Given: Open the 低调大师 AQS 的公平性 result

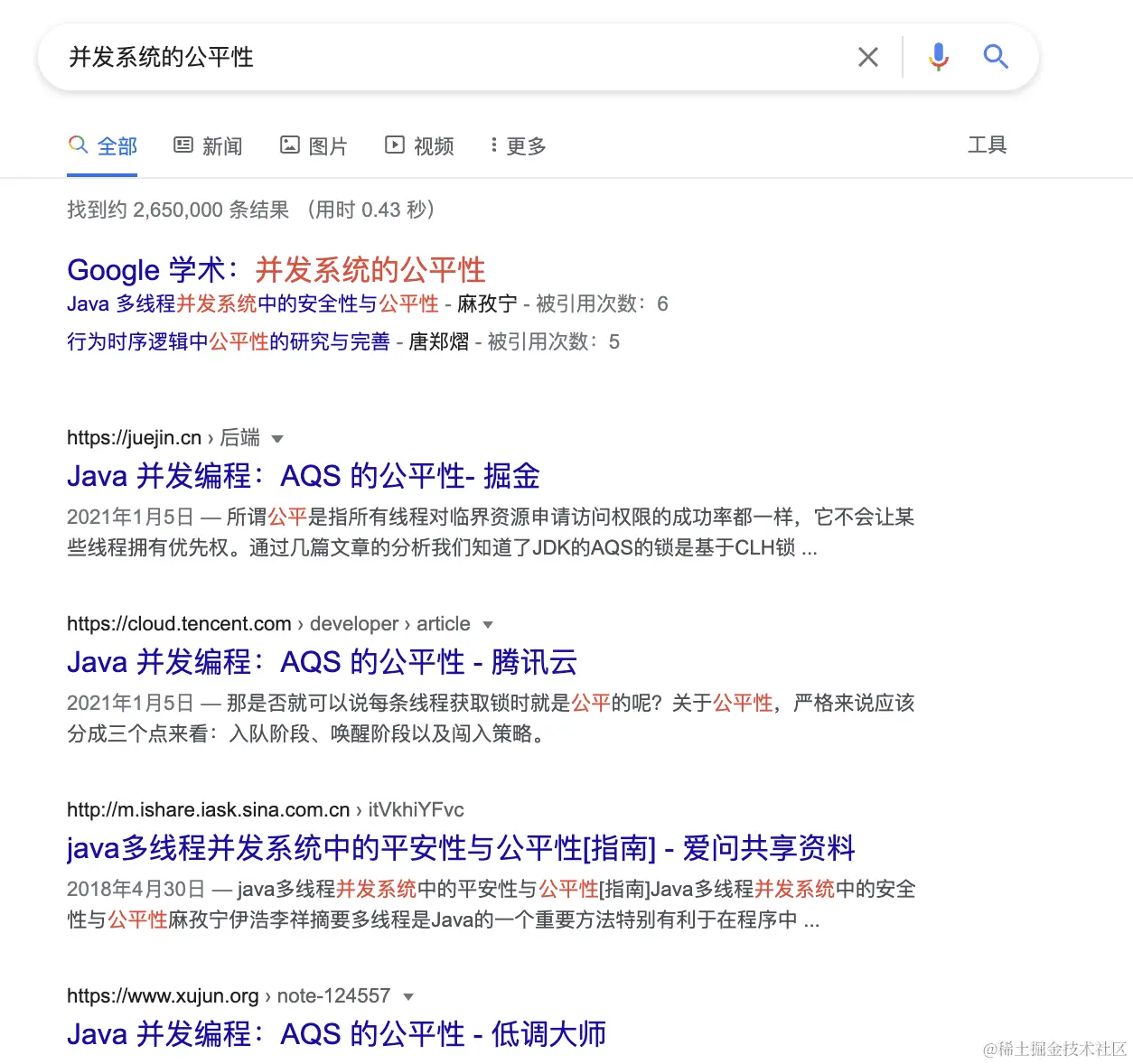Looking at the screenshot, I should [336, 1034].
